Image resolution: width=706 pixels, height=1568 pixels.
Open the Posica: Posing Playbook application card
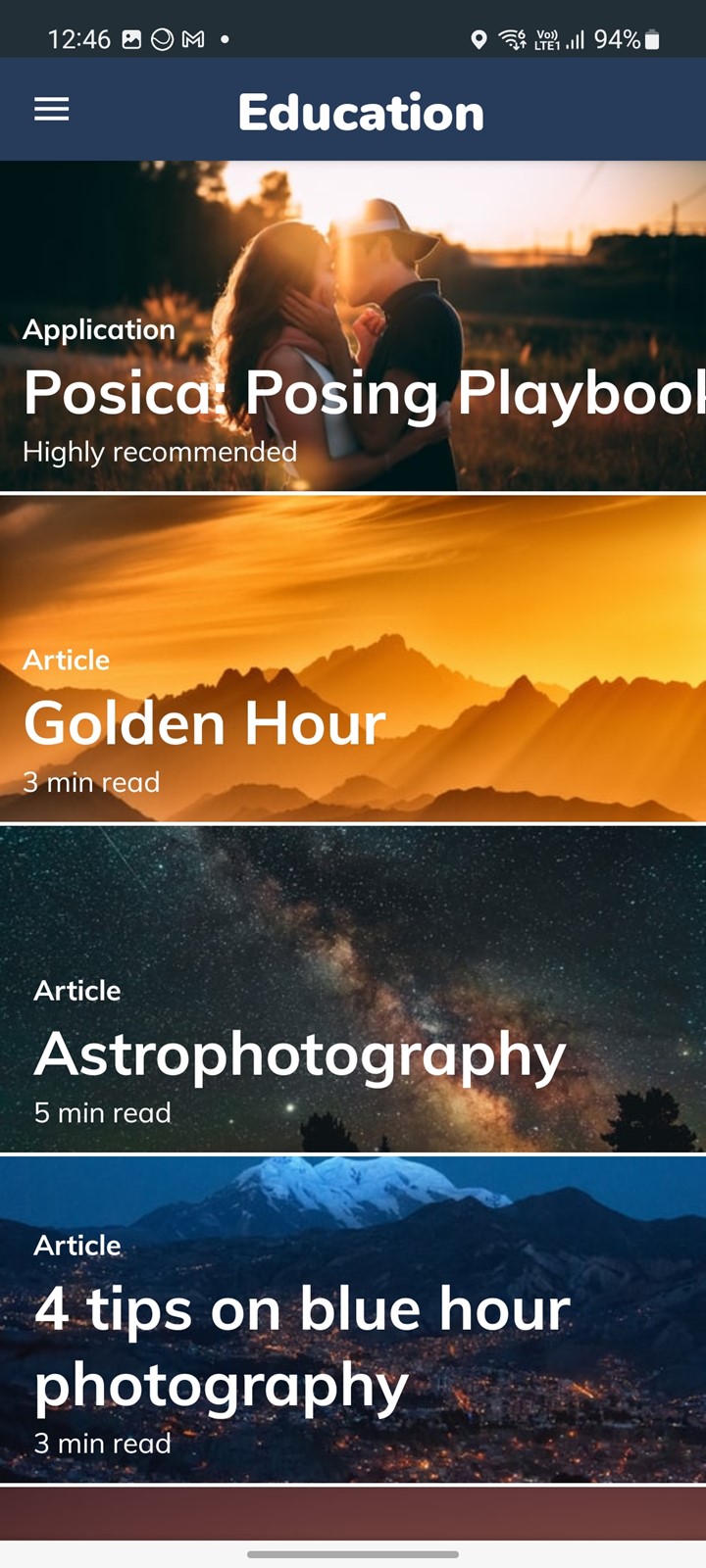[353, 325]
